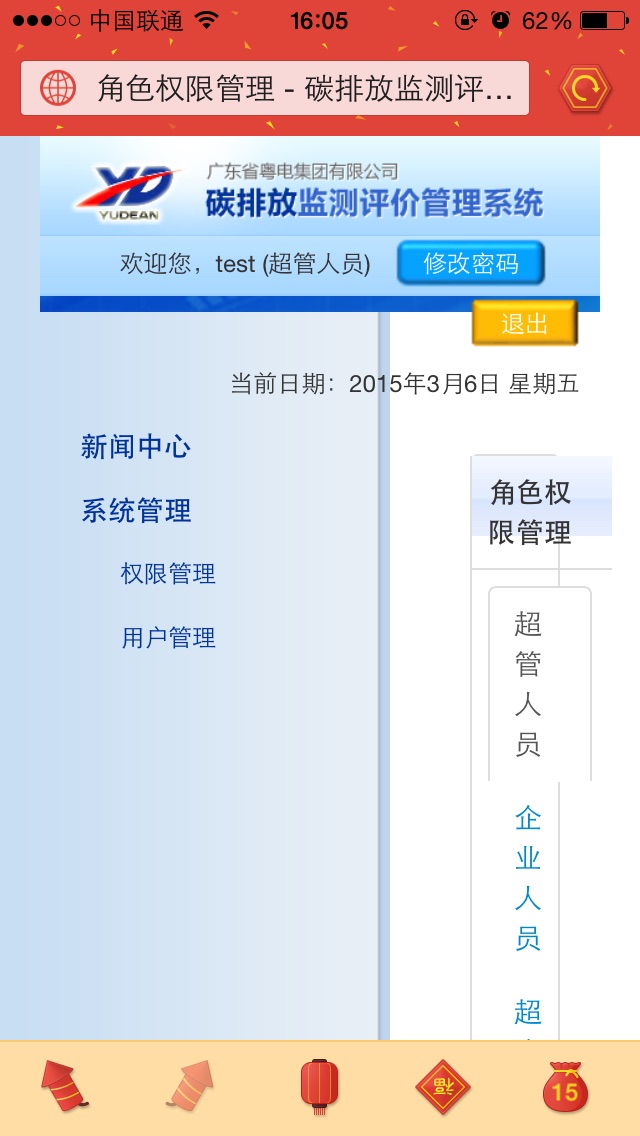Open 新闻中心 in the sidebar

tap(136, 447)
